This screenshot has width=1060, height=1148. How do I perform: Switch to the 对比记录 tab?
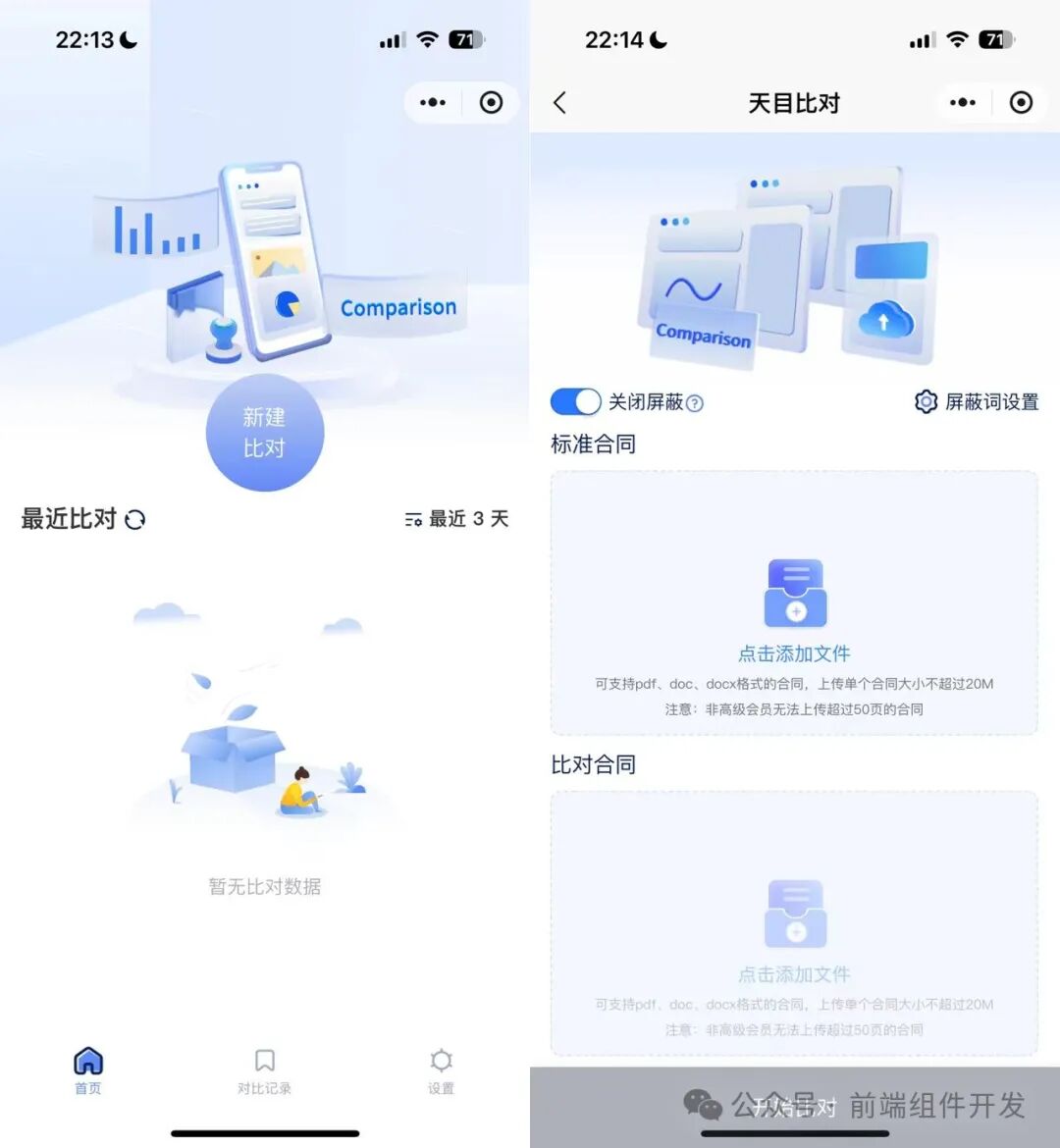[264, 1070]
